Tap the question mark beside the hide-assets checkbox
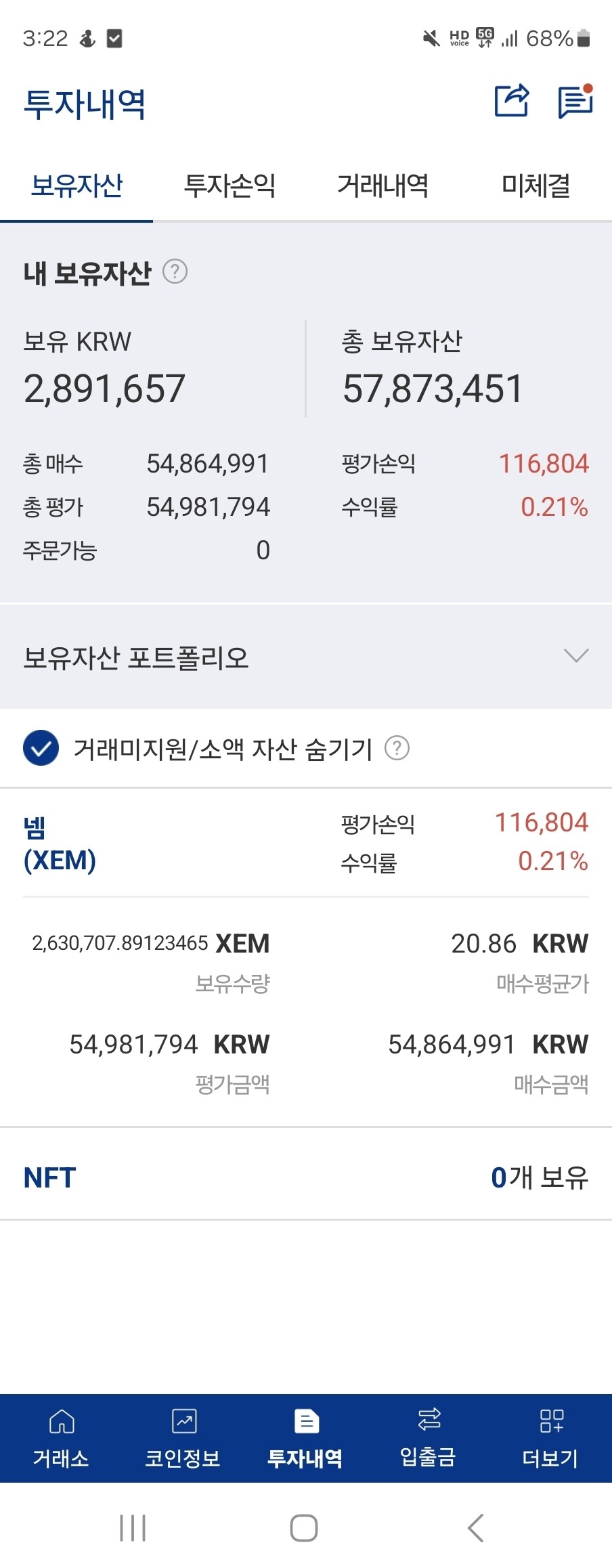 (x=398, y=749)
